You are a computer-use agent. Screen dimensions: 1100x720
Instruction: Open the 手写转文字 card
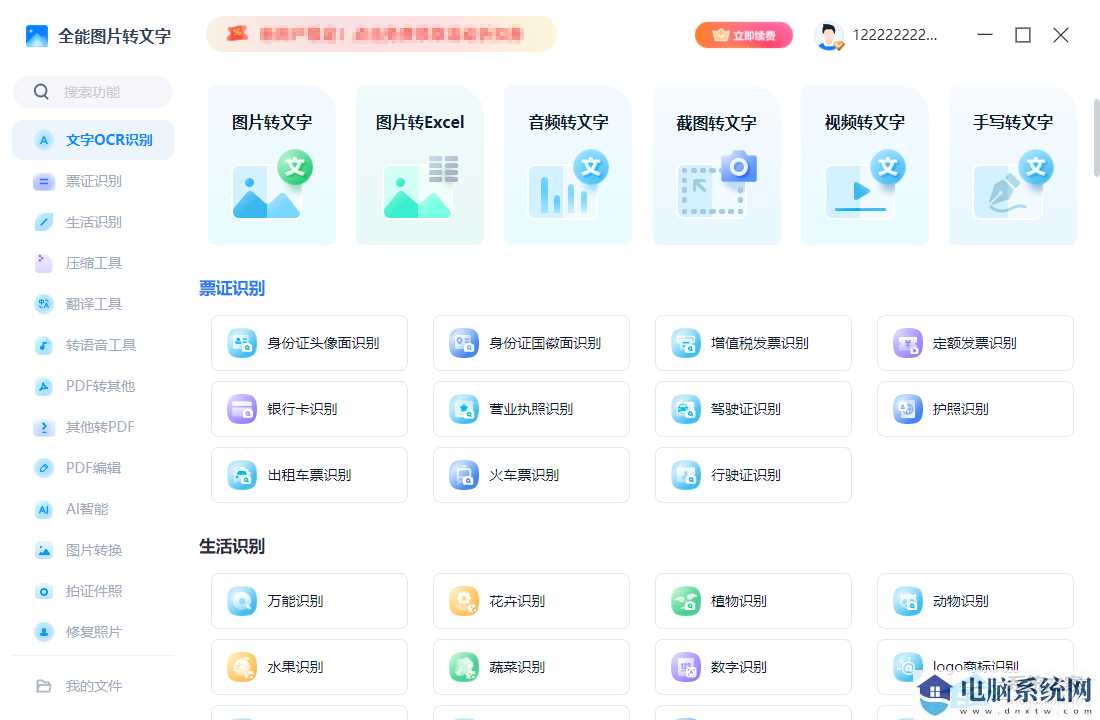(x=1013, y=165)
